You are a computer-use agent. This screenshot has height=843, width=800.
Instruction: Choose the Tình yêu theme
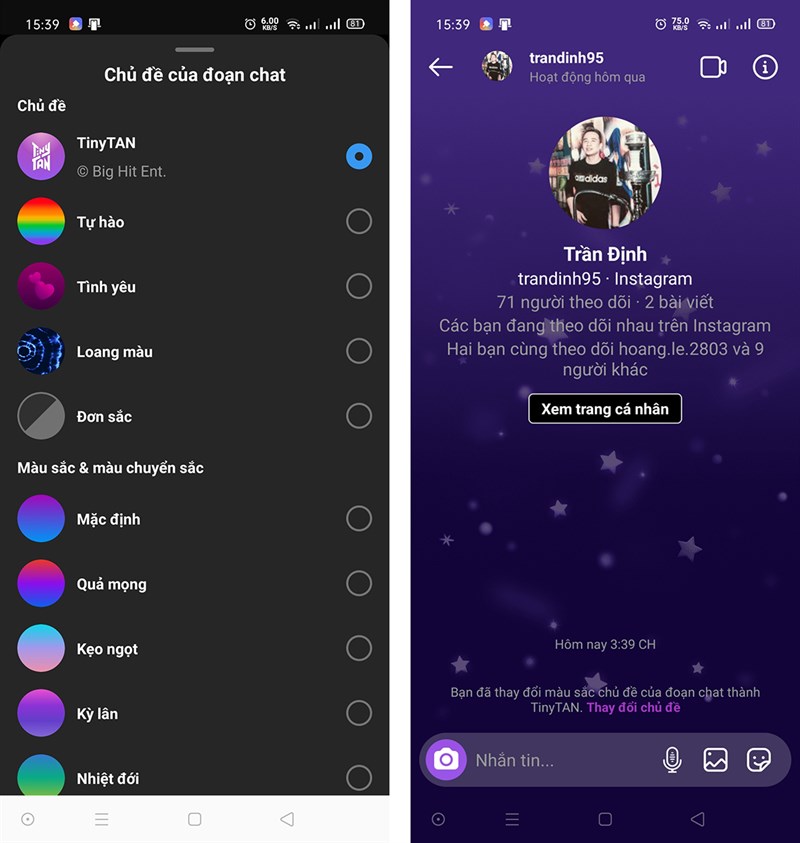tap(359, 287)
